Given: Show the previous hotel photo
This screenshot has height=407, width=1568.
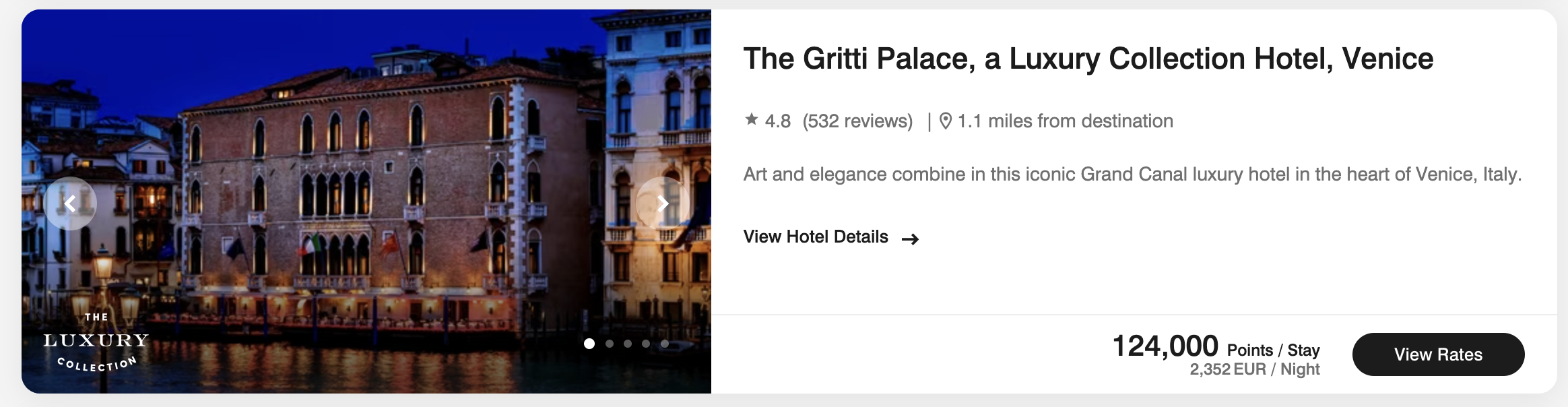Looking at the screenshot, I should pos(70,204).
